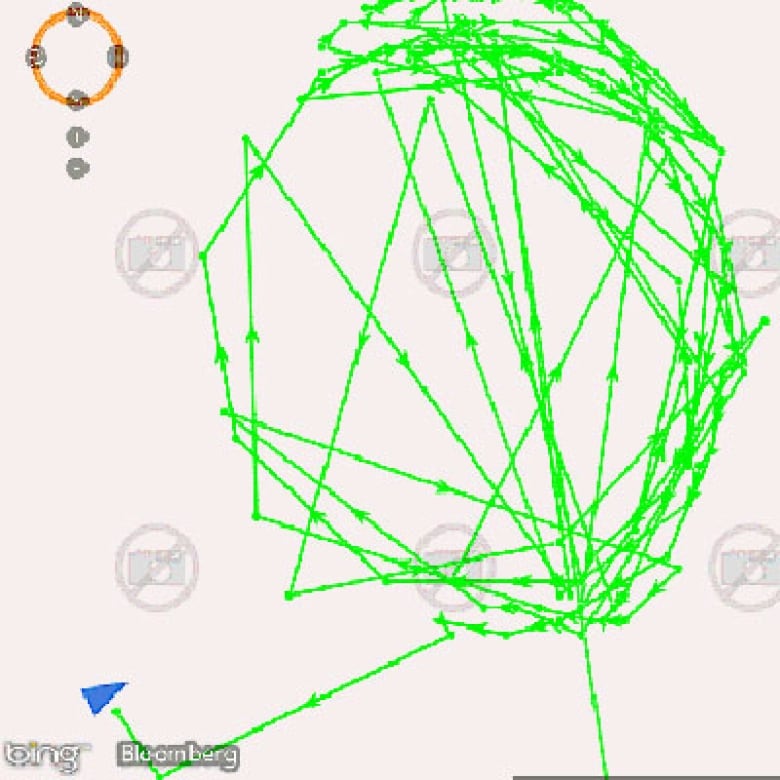Zoom out with the minus button
Screen dimensions: 780x780
click(77, 168)
